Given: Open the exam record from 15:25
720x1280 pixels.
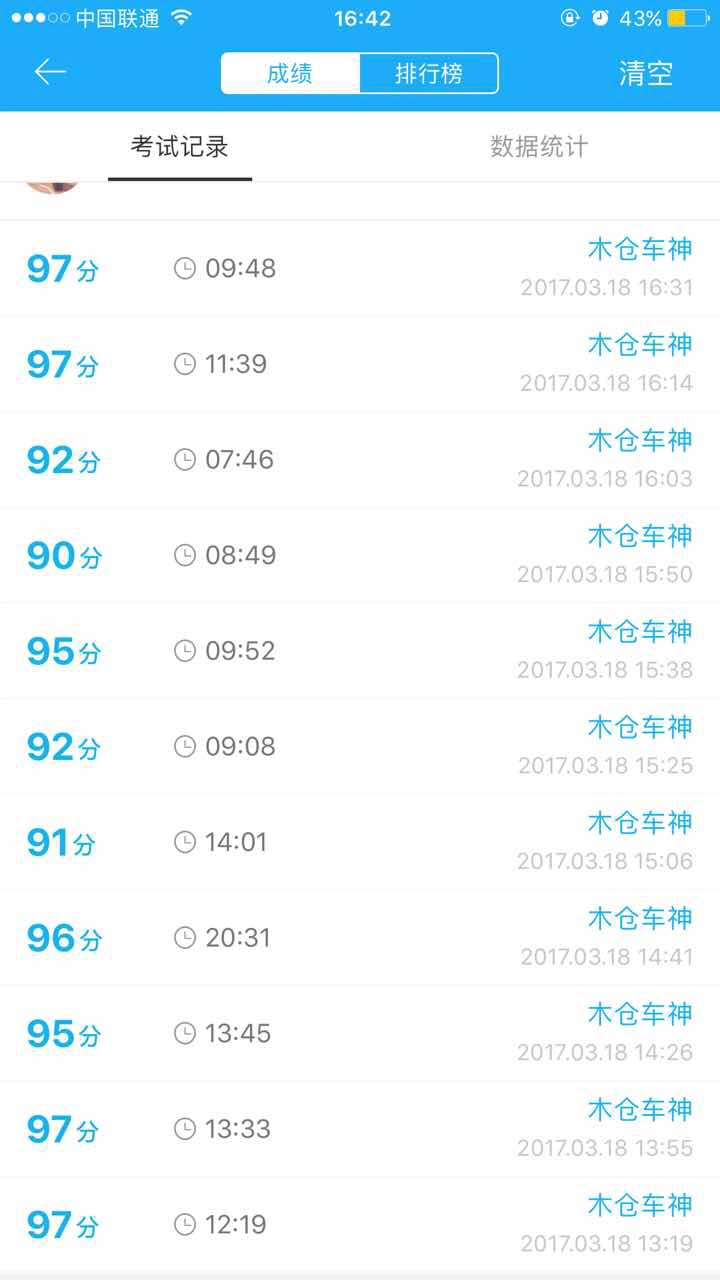Looking at the screenshot, I should [360, 747].
